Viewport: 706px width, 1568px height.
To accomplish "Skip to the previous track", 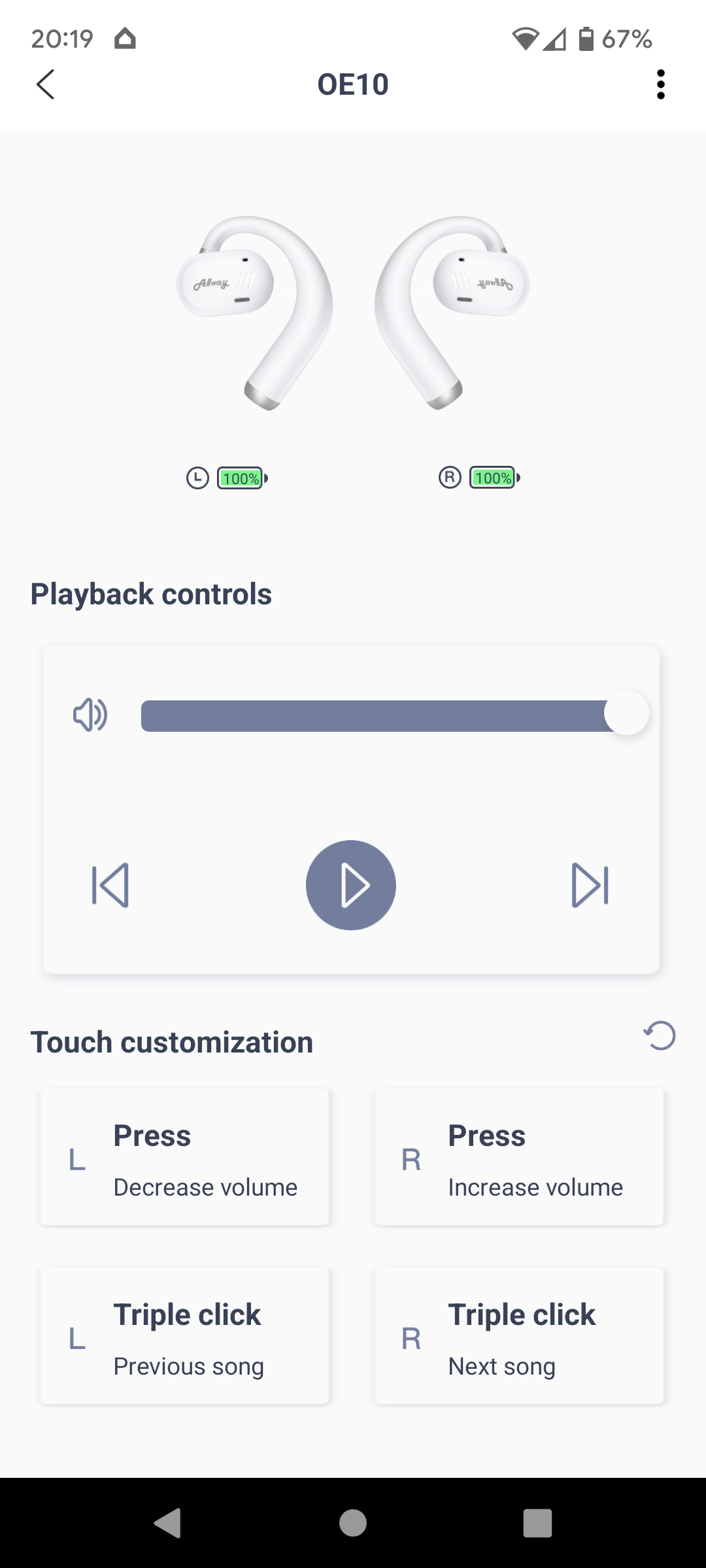I will [x=110, y=885].
